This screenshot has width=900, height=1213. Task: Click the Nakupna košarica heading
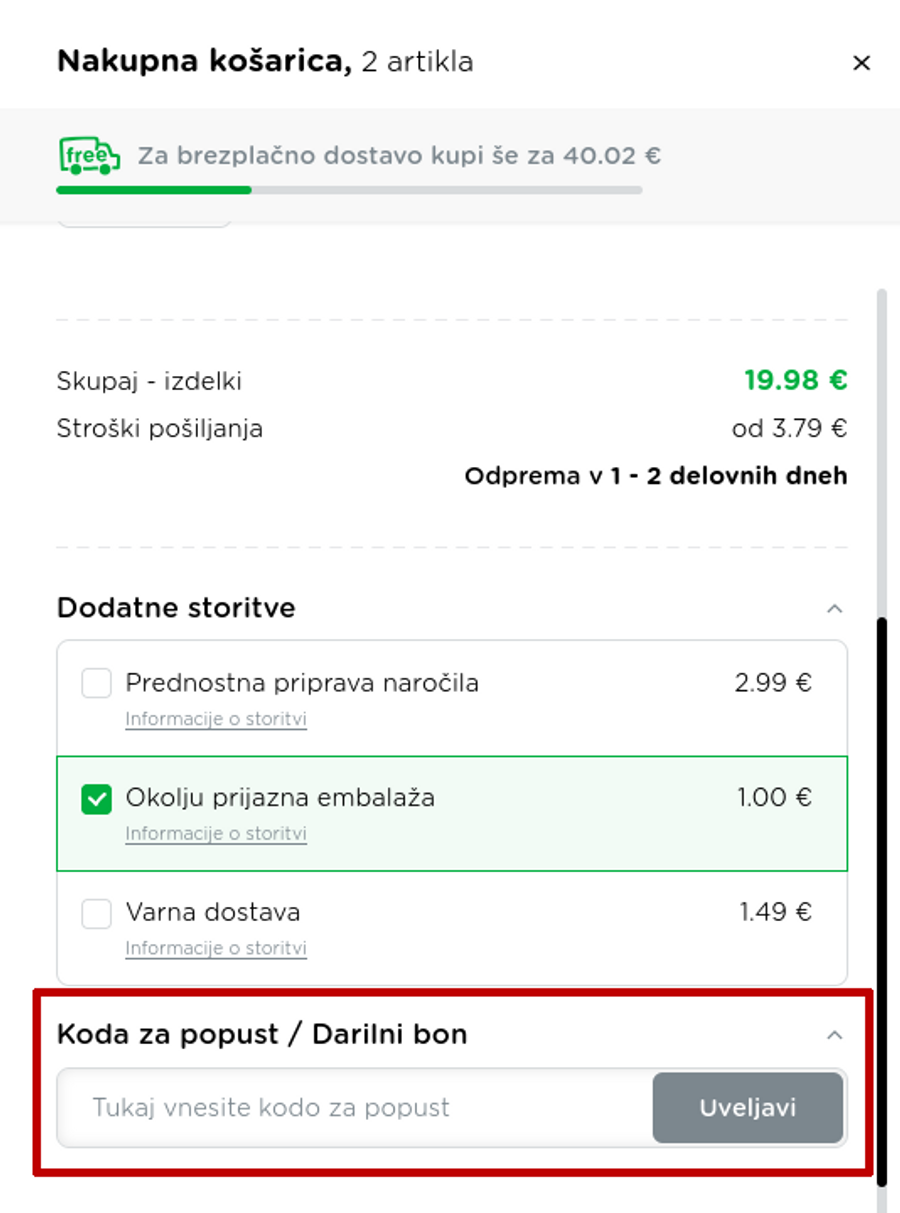coord(200,62)
